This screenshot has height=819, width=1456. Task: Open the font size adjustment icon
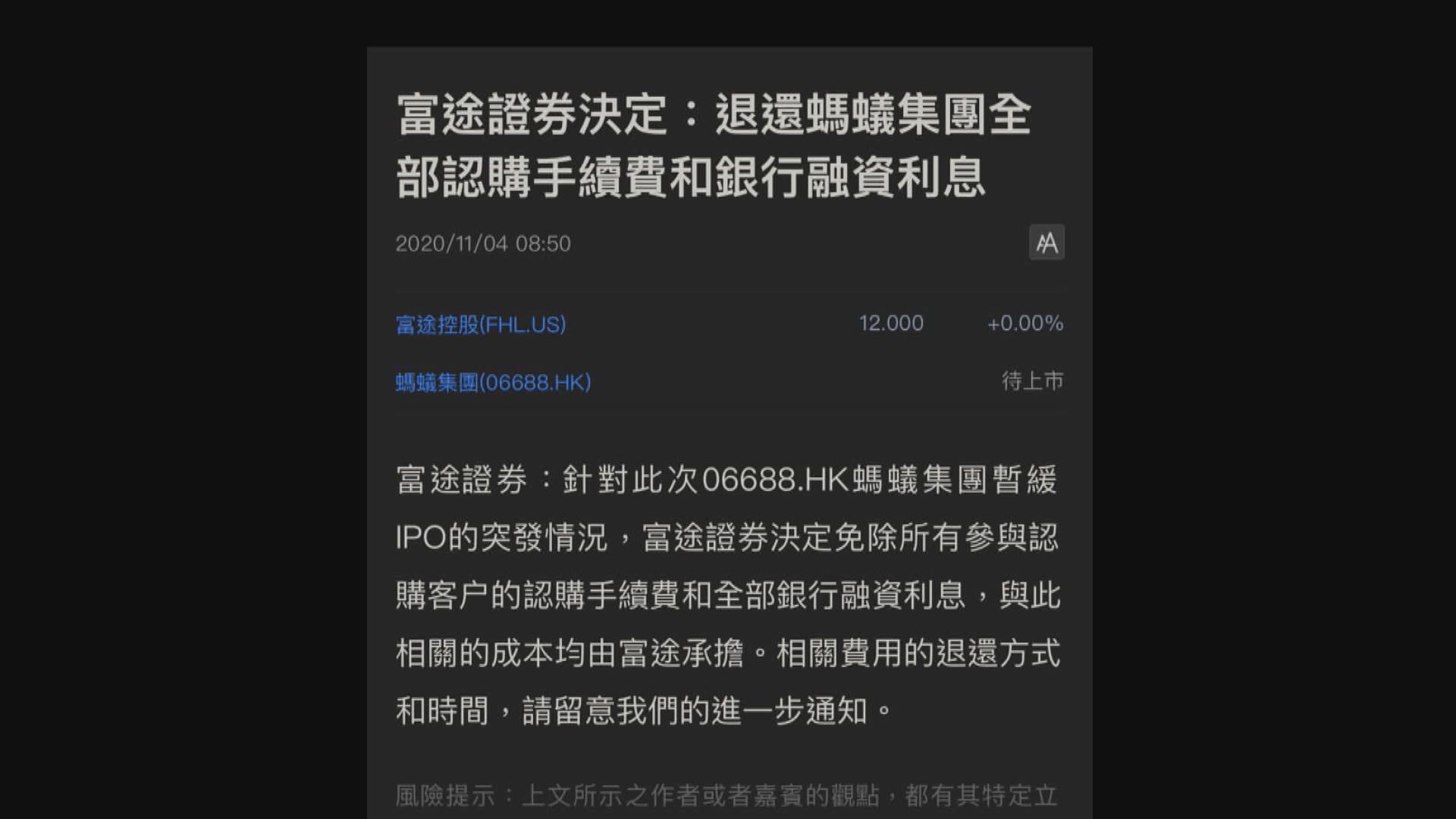coord(1046,243)
